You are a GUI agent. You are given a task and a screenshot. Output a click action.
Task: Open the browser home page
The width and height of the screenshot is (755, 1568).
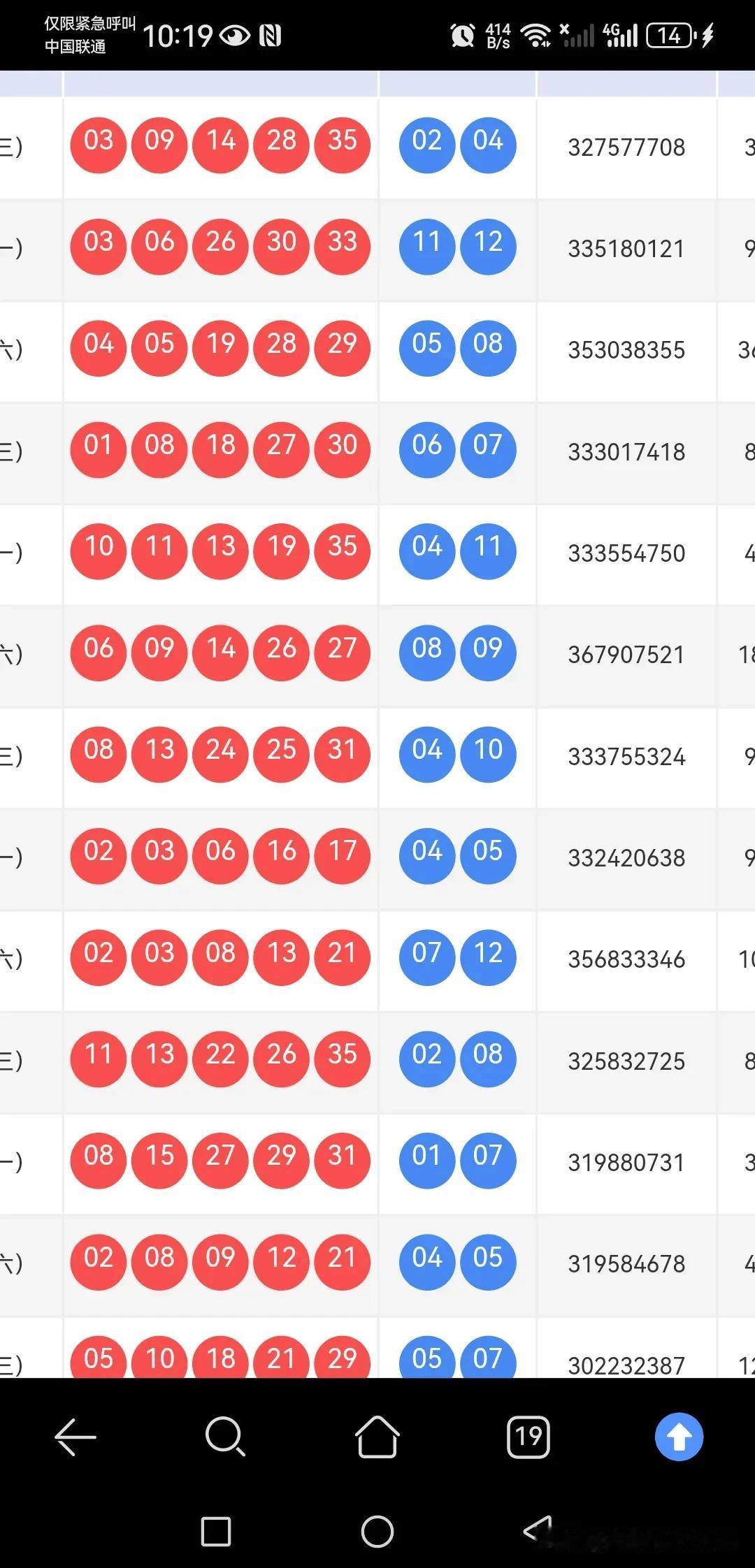377,1437
